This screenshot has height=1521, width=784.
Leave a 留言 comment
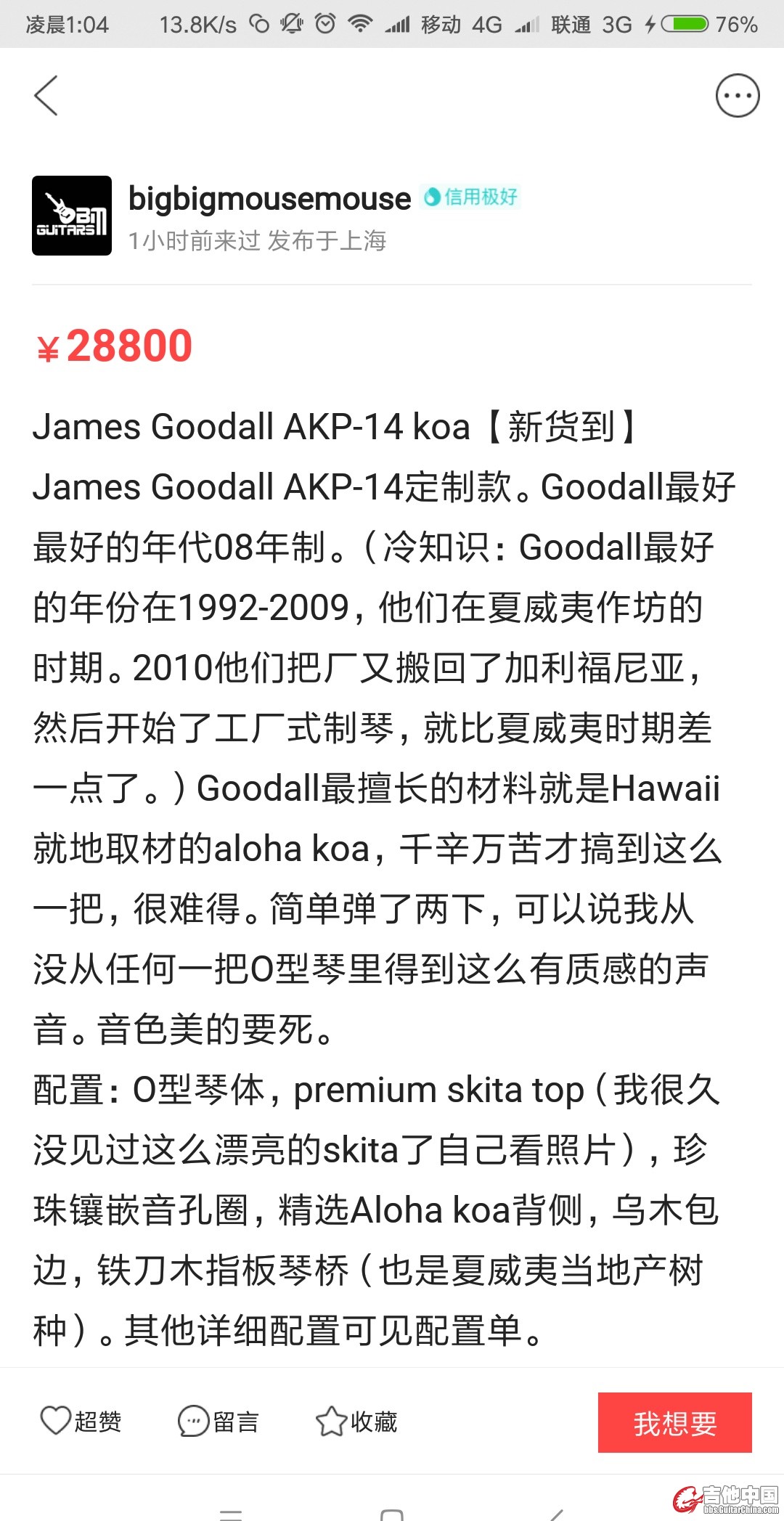coord(219,1421)
